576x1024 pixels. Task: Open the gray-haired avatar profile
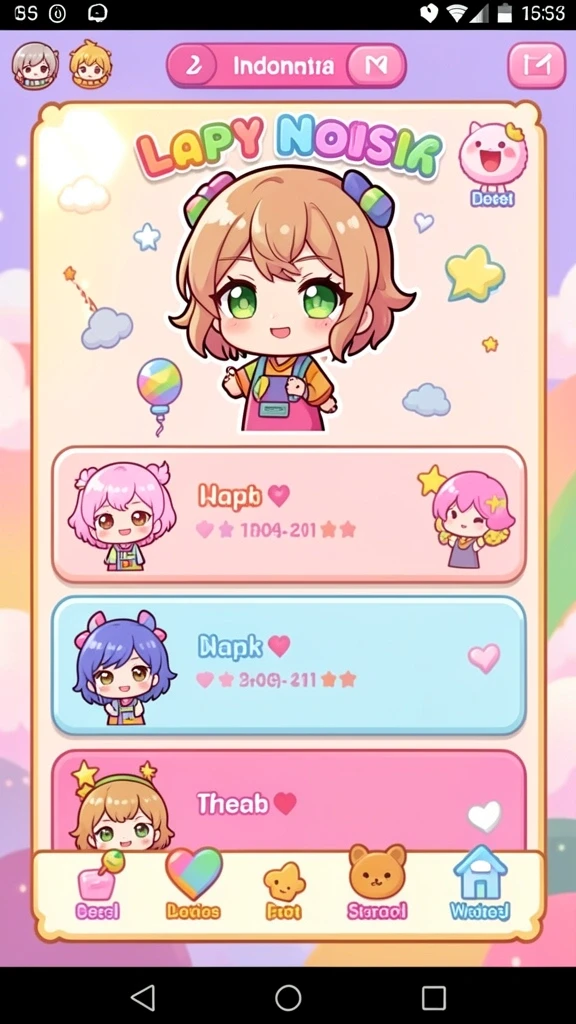[x=35, y=65]
